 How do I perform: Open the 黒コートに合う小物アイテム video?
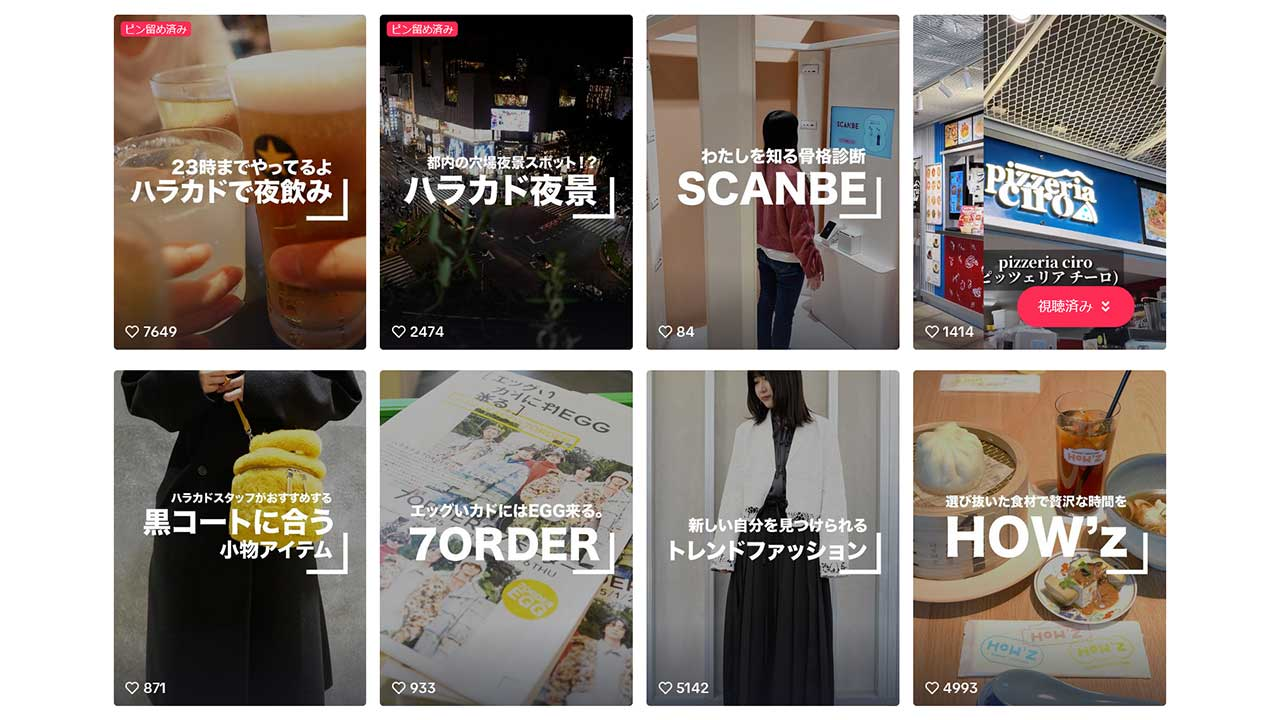240,538
